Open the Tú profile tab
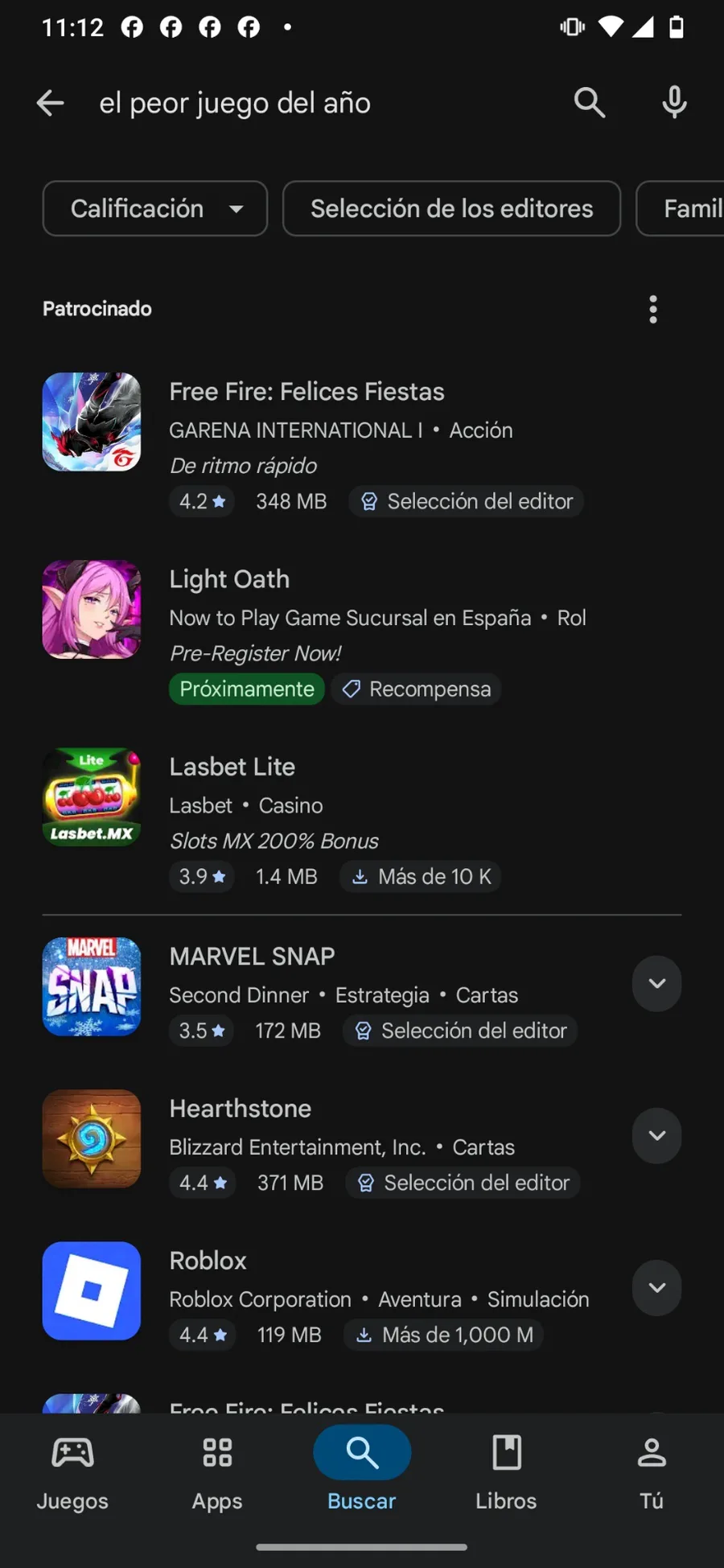 point(651,1472)
